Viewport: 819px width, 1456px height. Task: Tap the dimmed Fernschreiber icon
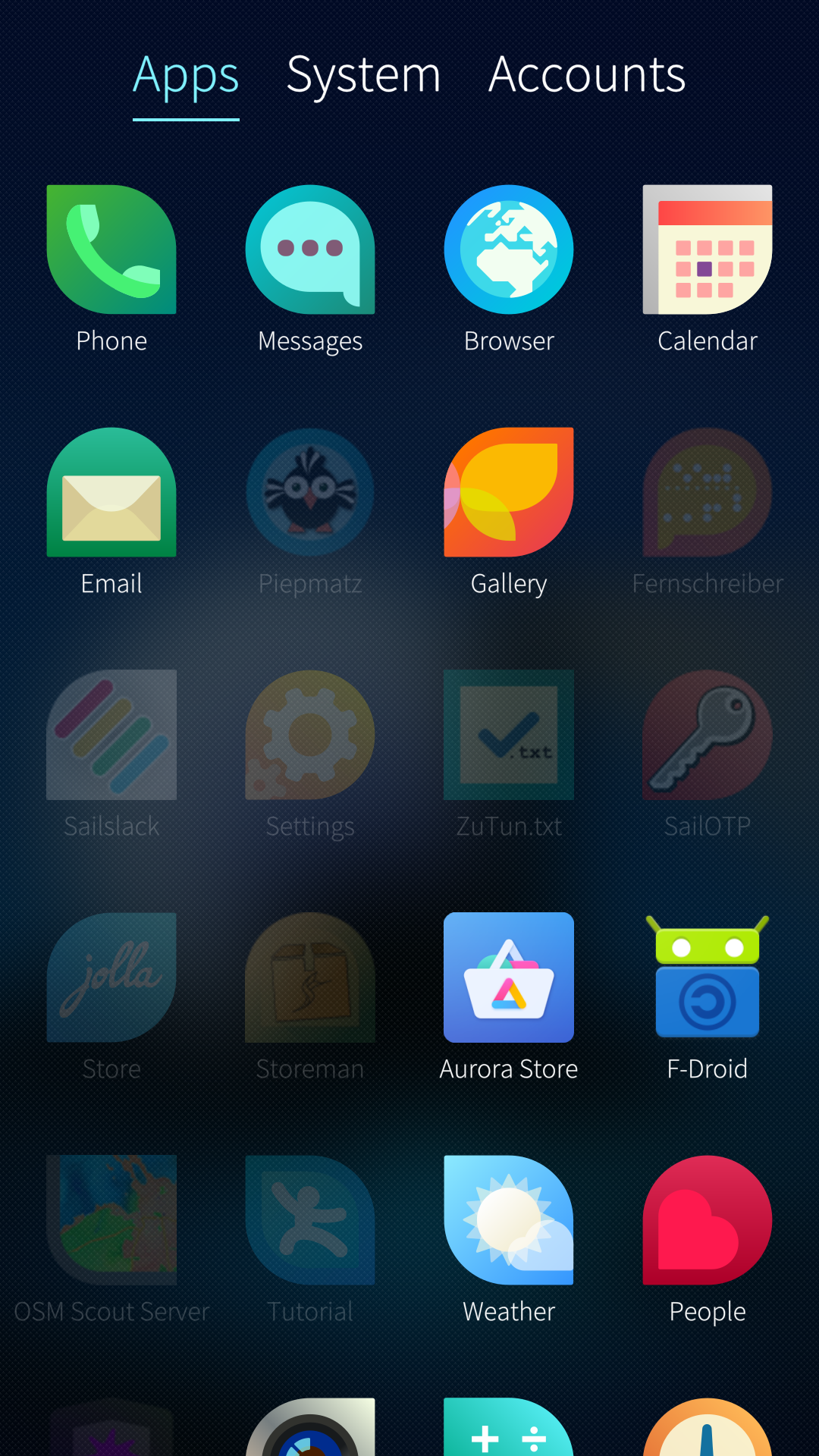[x=708, y=493]
